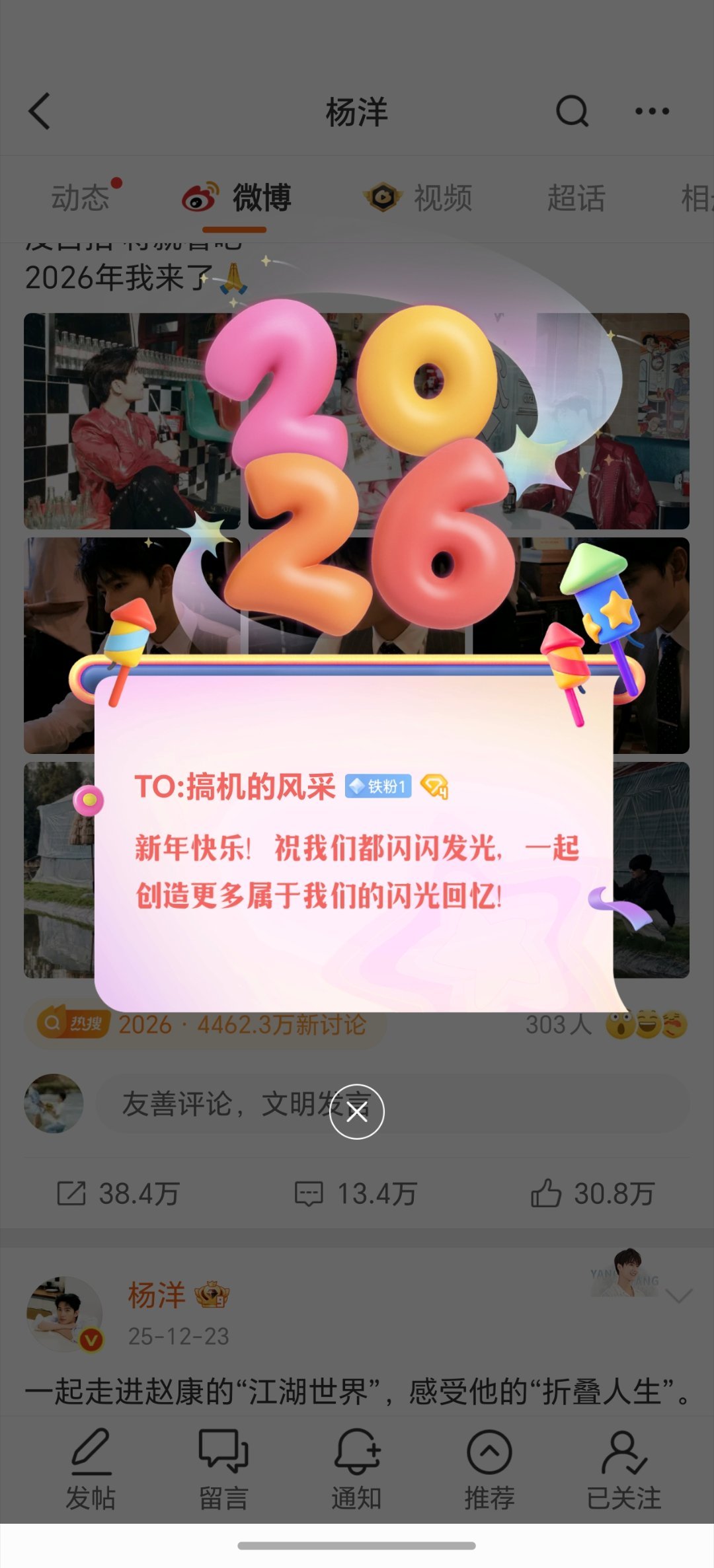Tap the search icon in the top bar
The image size is (714, 1568).
573,111
